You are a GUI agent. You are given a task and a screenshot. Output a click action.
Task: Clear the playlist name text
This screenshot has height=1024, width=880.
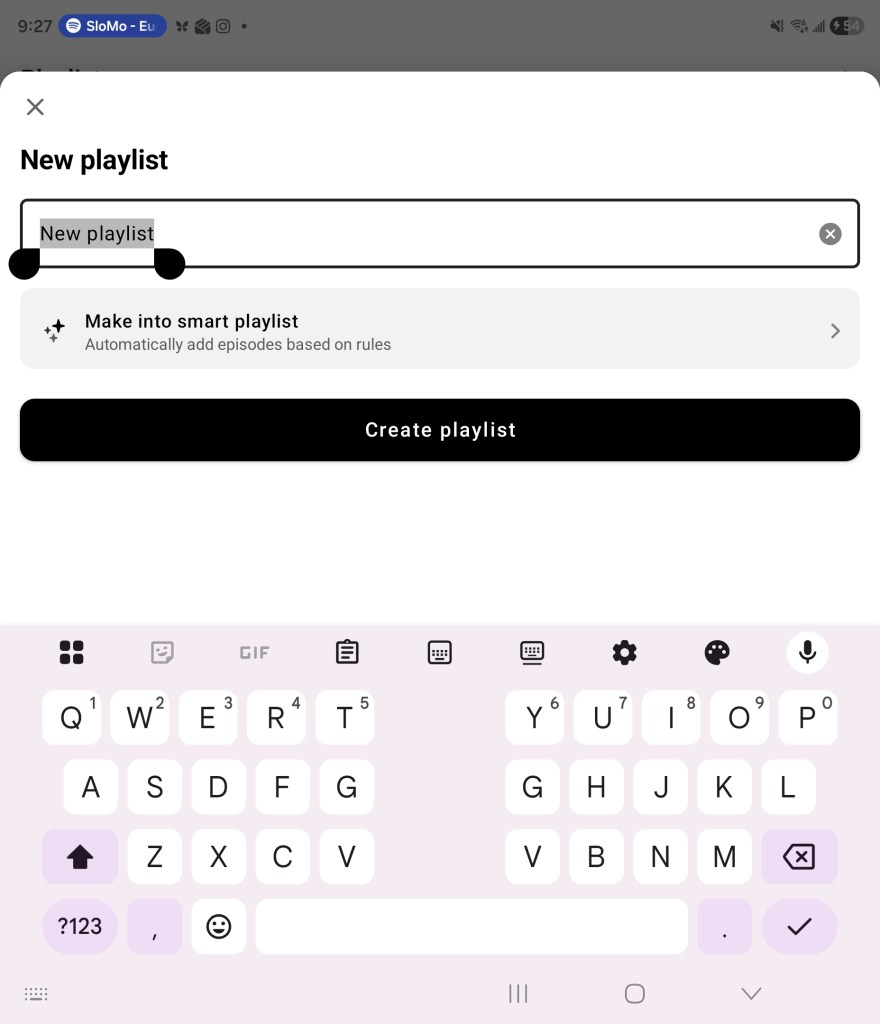pyautogui.click(x=830, y=234)
